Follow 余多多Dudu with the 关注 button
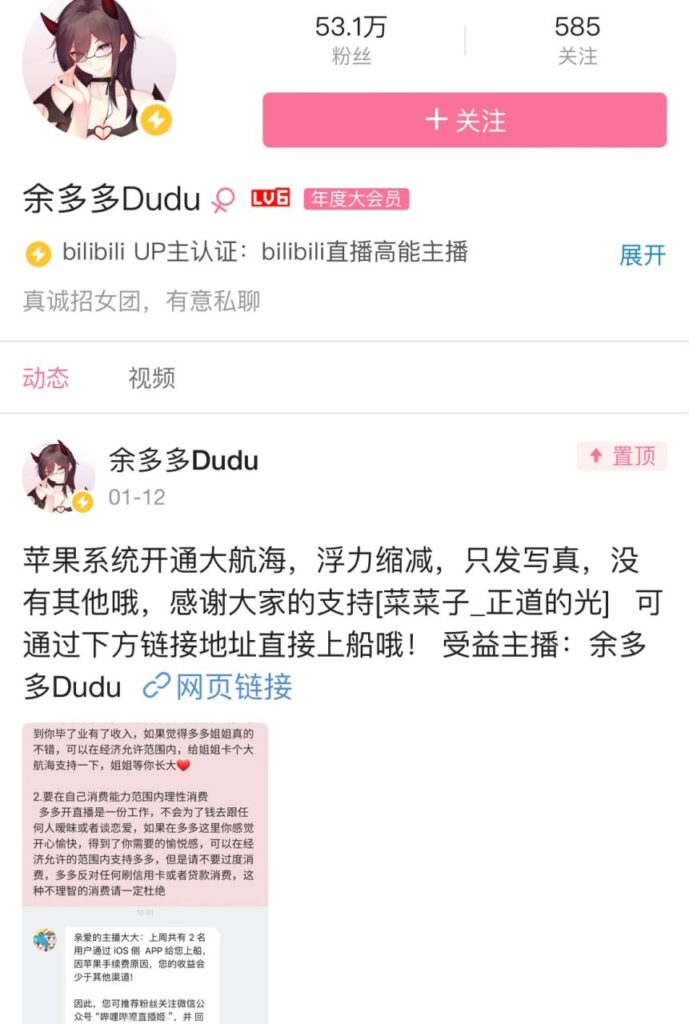This screenshot has height=1024, width=689. point(464,121)
